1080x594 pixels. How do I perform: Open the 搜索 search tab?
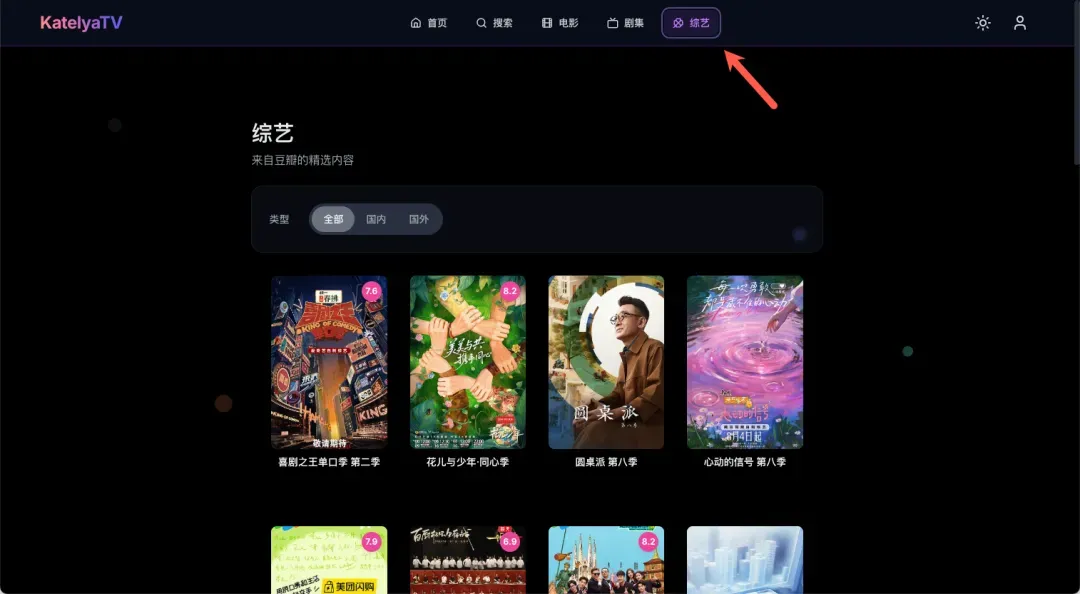494,23
